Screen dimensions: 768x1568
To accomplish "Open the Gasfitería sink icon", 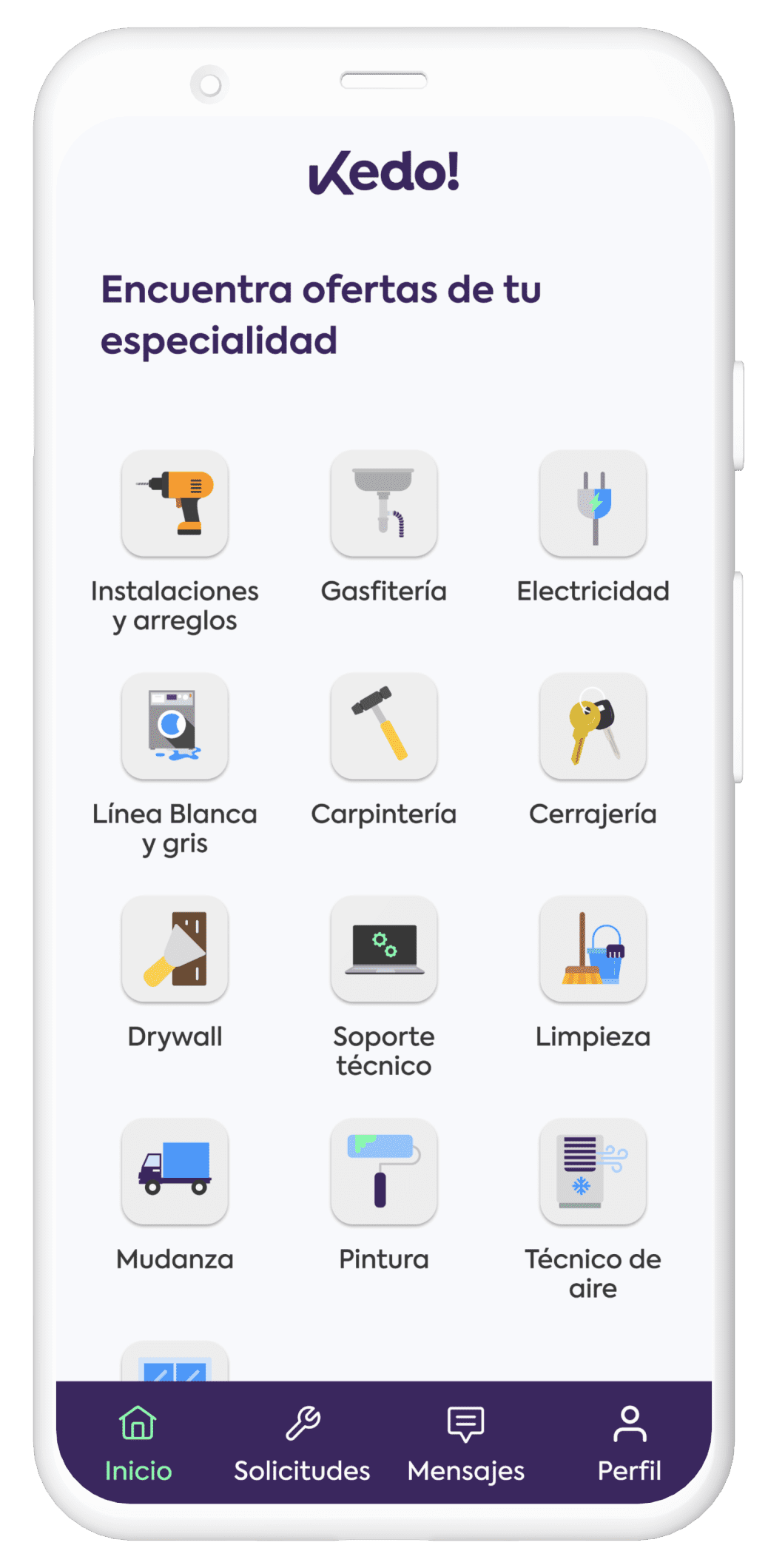I will [384, 504].
